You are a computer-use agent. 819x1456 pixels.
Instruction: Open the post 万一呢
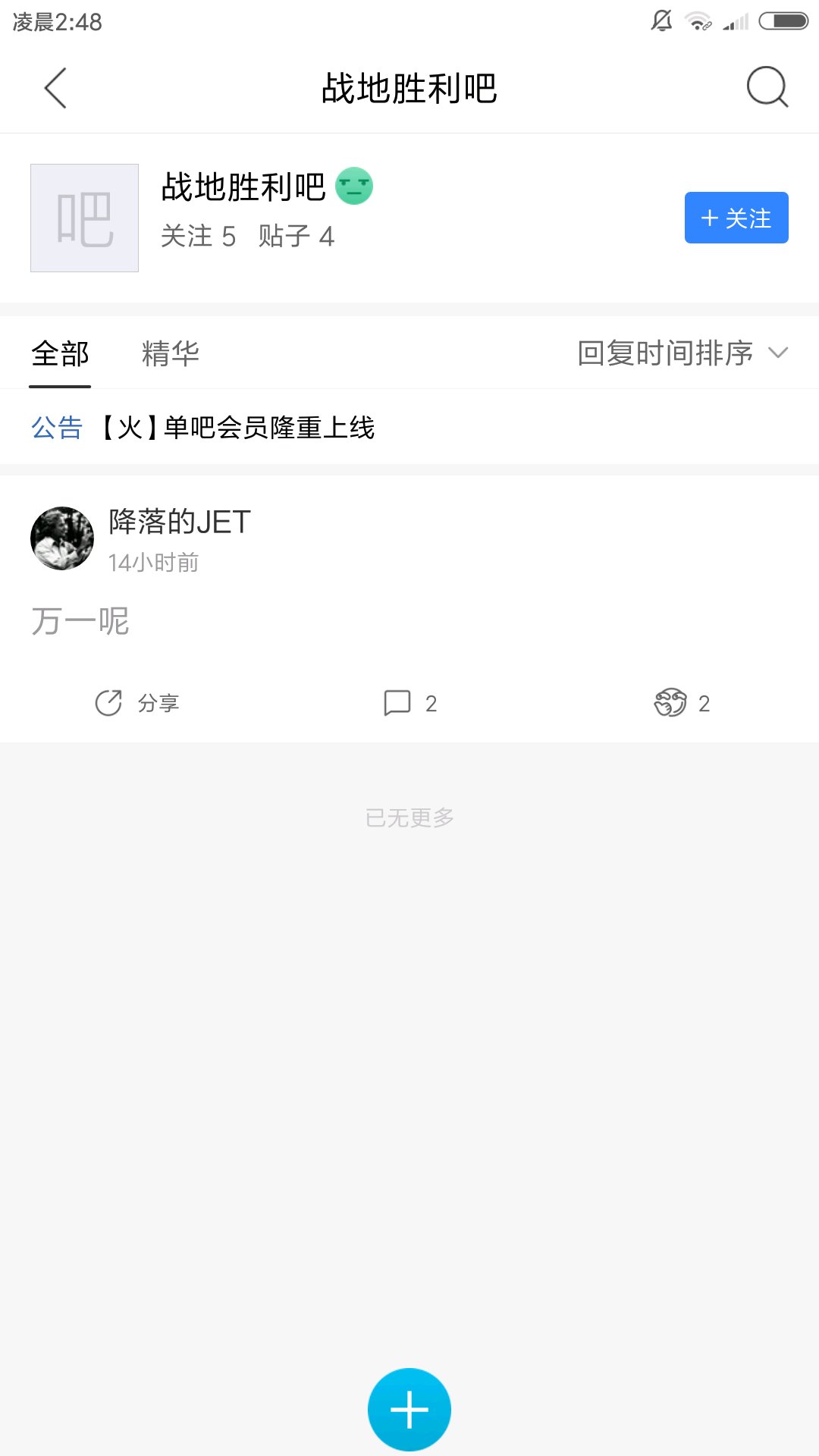(x=80, y=622)
